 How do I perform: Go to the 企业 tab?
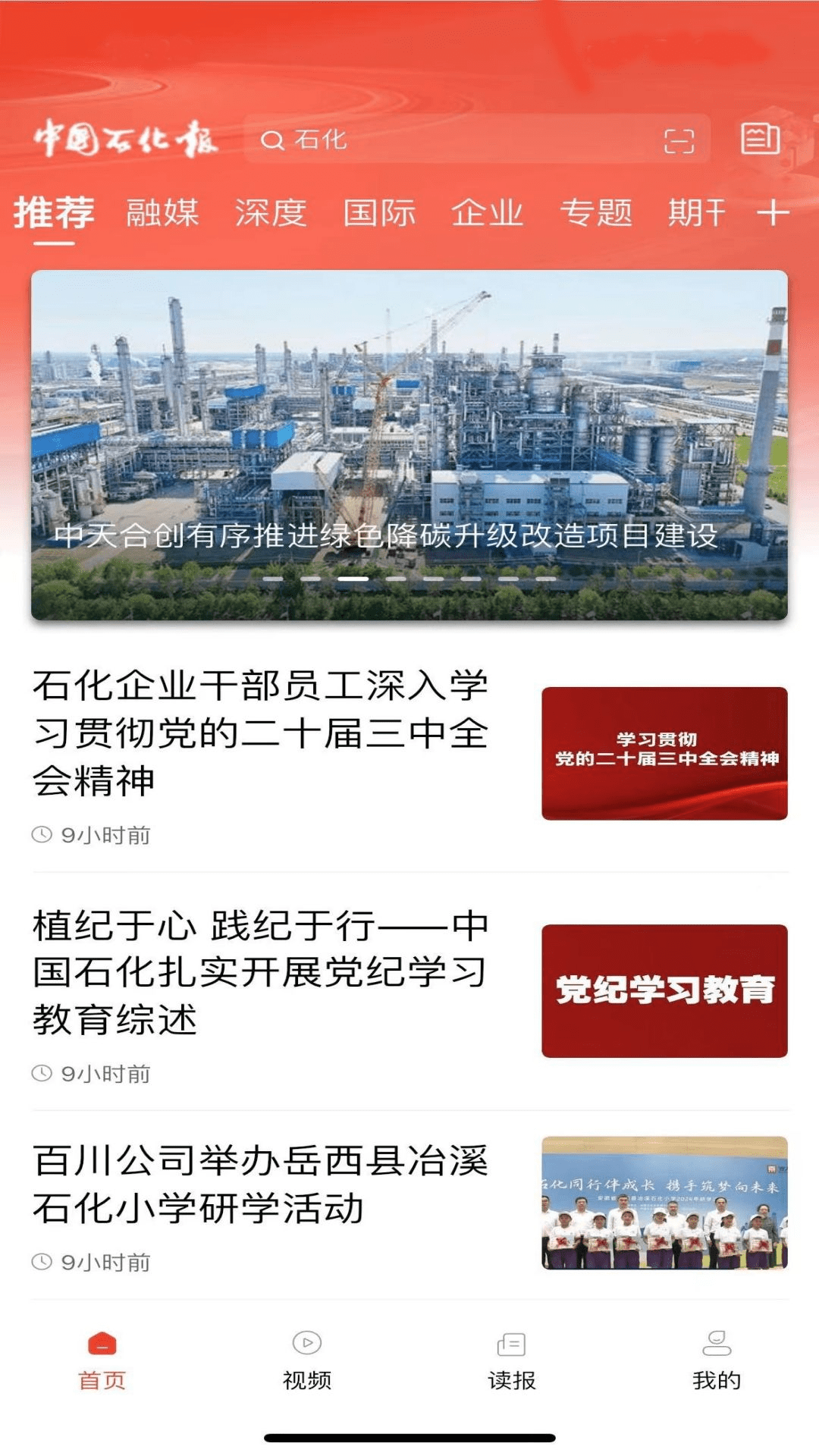point(488,212)
